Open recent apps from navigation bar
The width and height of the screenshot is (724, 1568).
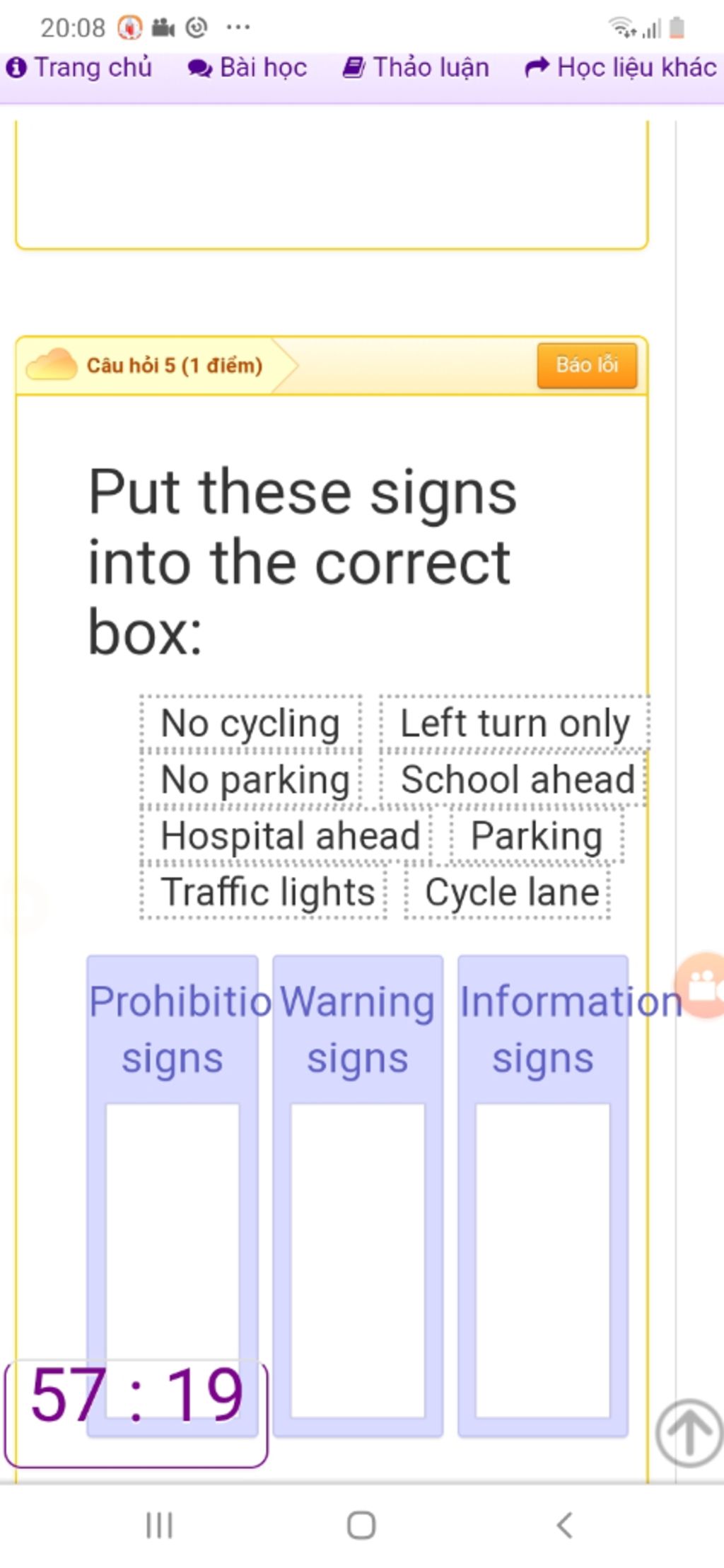pyautogui.click(x=159, y=1525)
